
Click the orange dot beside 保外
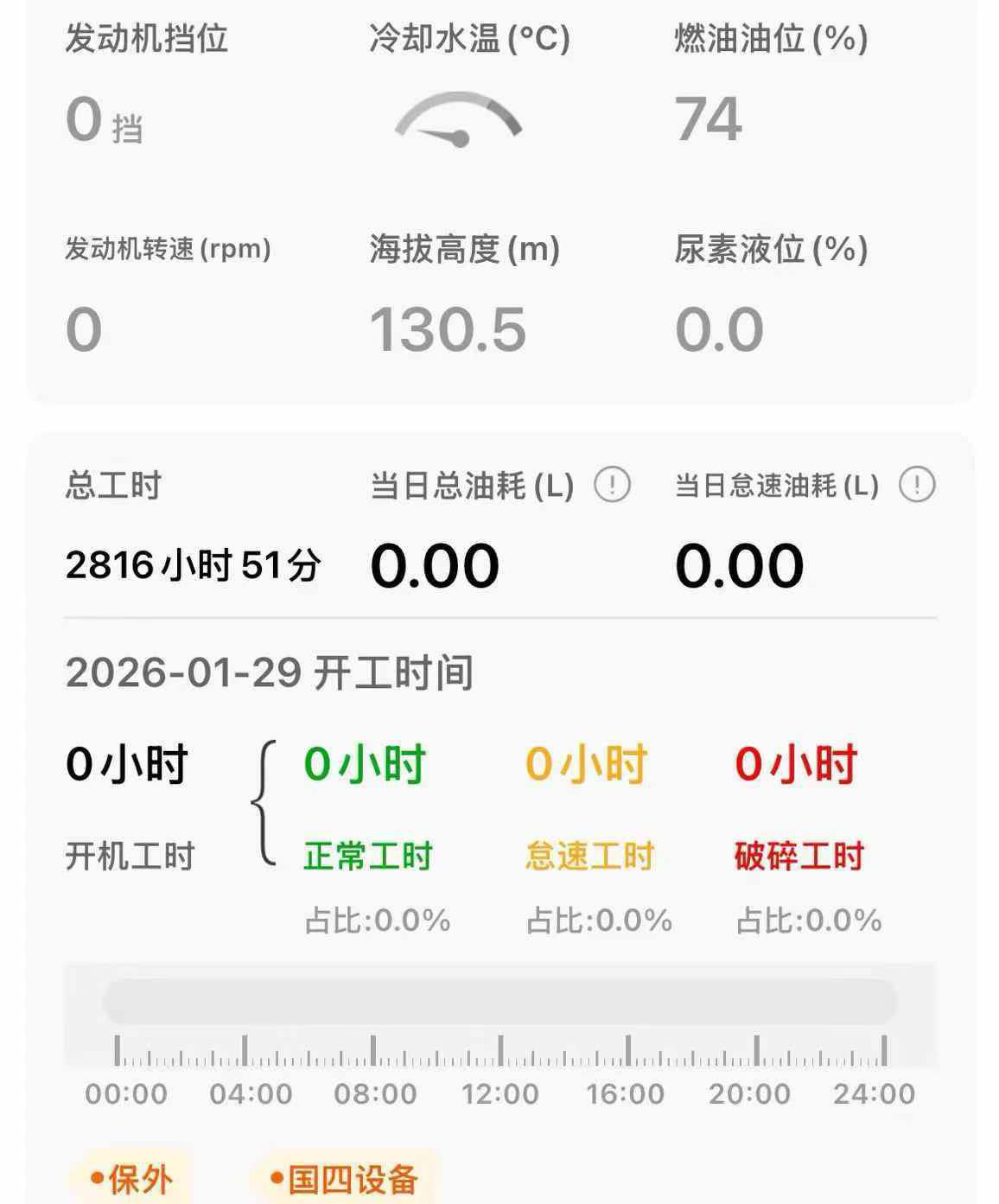tap(98, 1176)
